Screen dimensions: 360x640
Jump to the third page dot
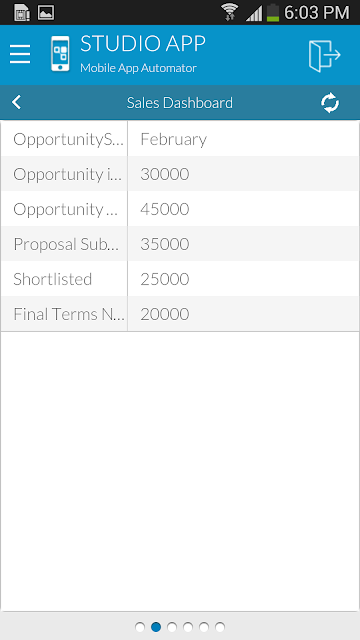(x=172, y=627)
